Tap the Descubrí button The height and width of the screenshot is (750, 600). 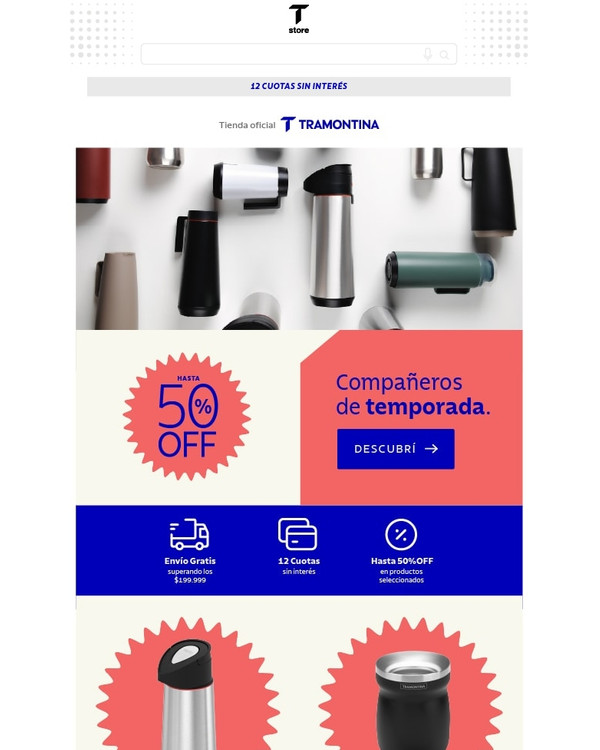tap(395, 449)
